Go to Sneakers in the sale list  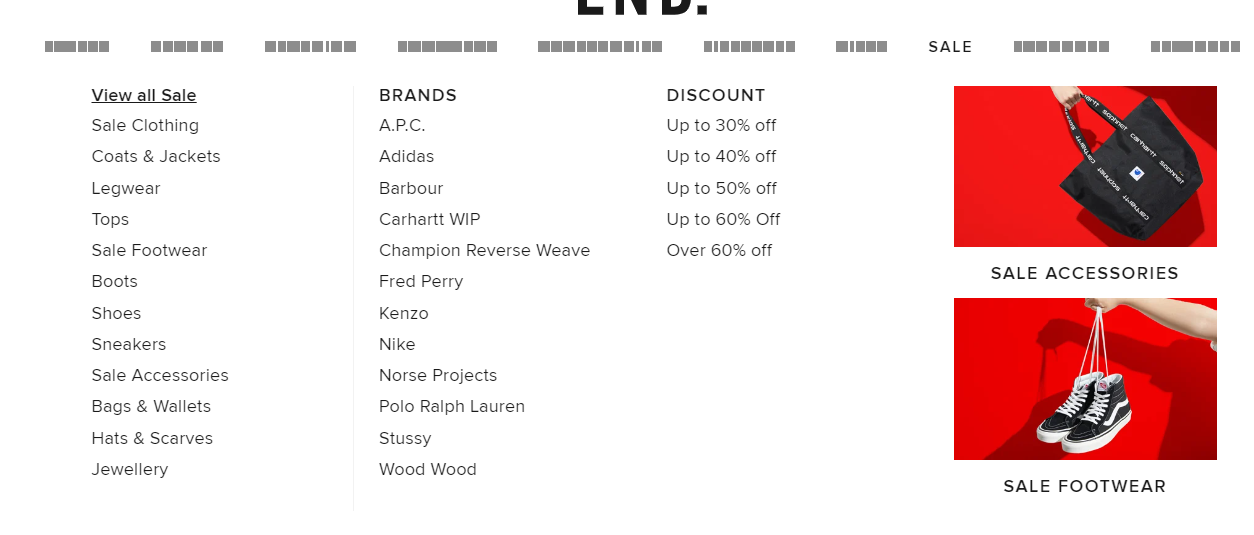(129, 344)
